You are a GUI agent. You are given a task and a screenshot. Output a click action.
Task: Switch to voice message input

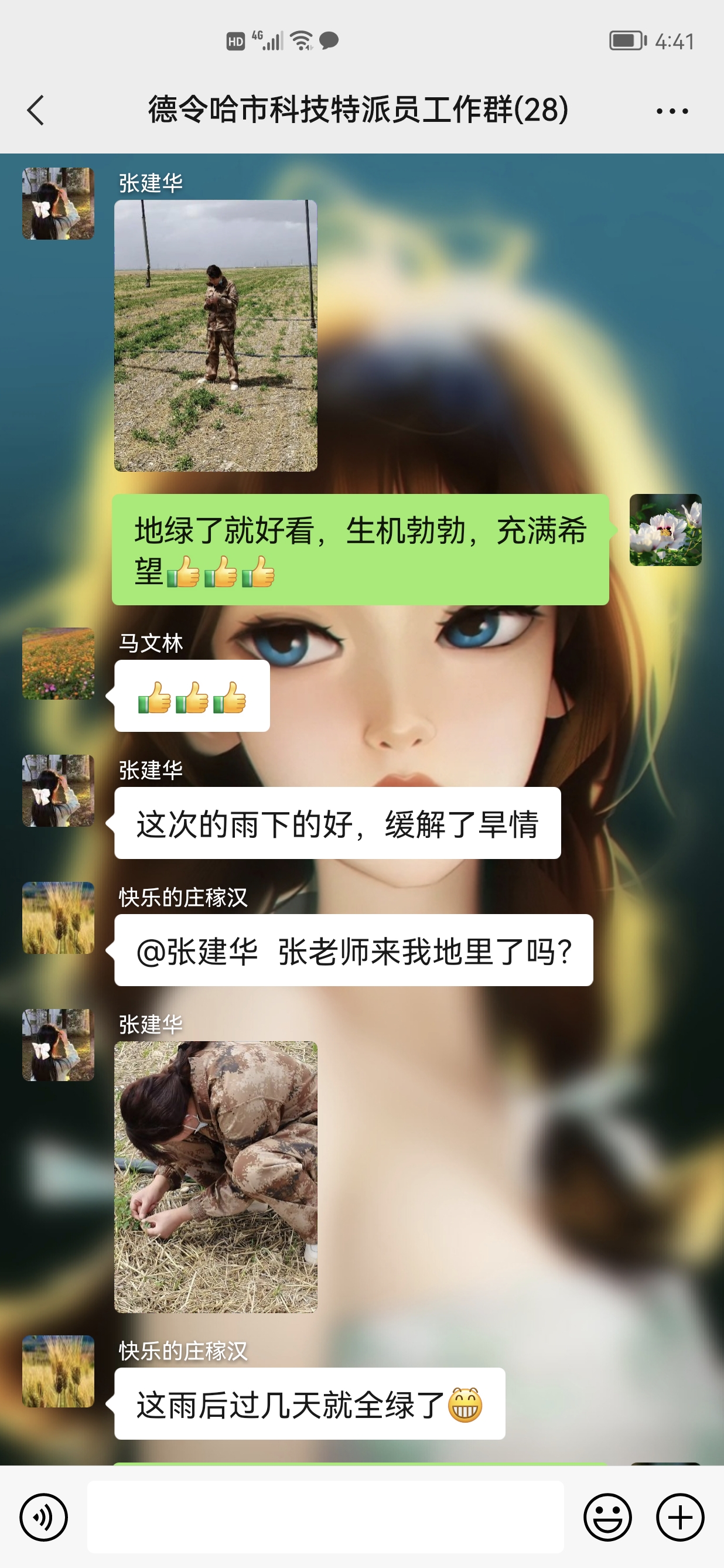click(43, 1517)
